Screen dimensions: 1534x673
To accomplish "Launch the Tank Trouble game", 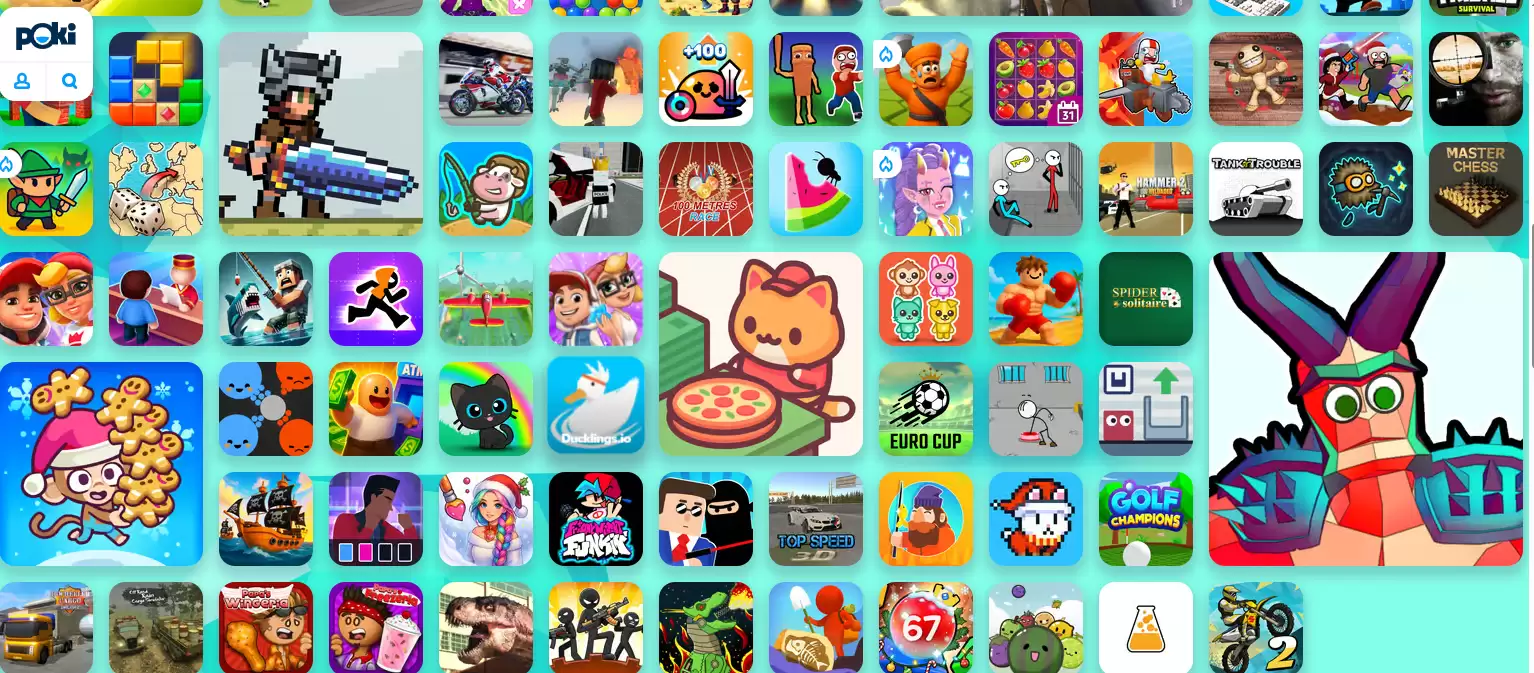I will pos(1255,189).
